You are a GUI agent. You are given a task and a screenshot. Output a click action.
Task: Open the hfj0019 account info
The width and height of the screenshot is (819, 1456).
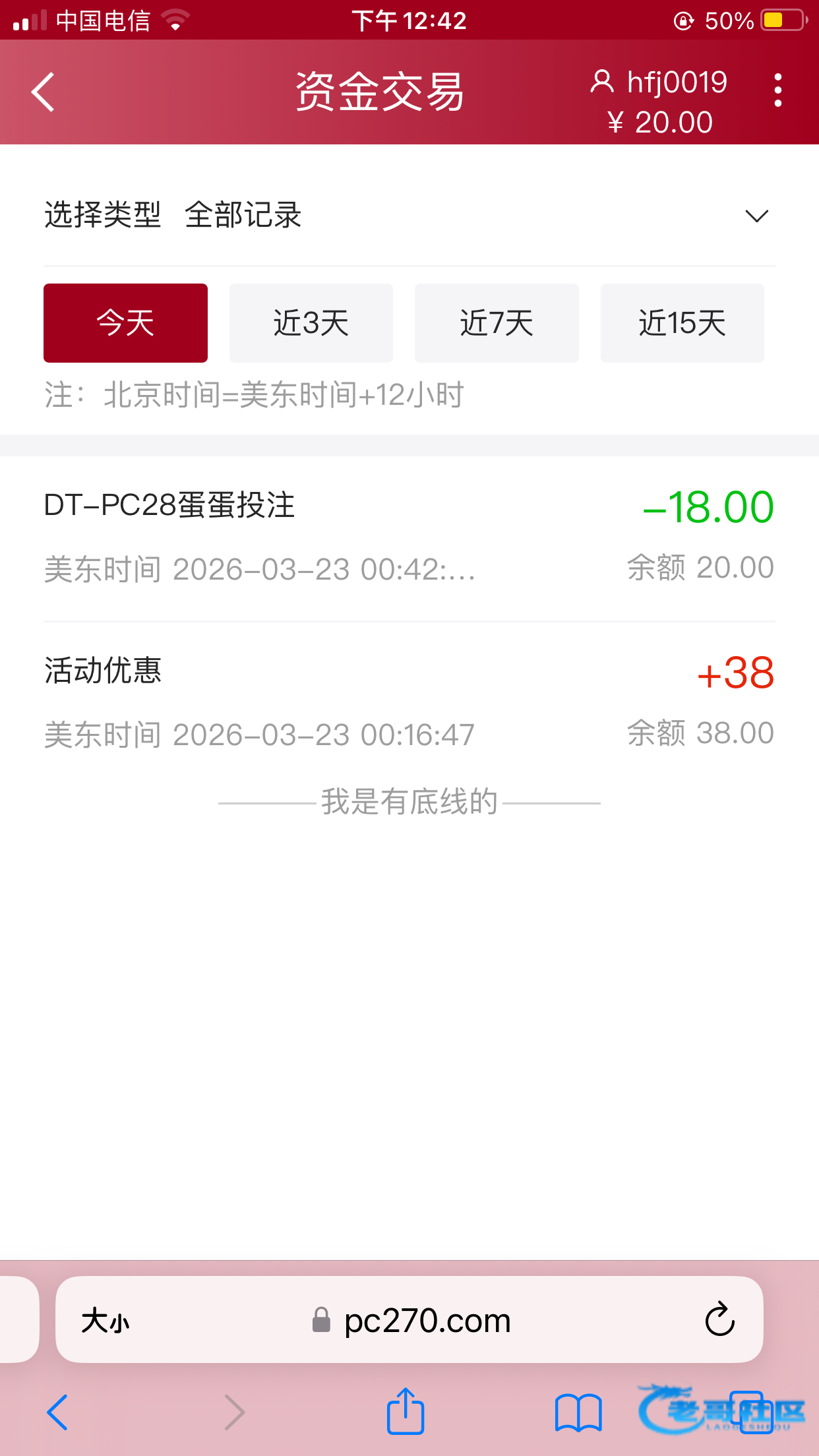click(x=659, y=83)
